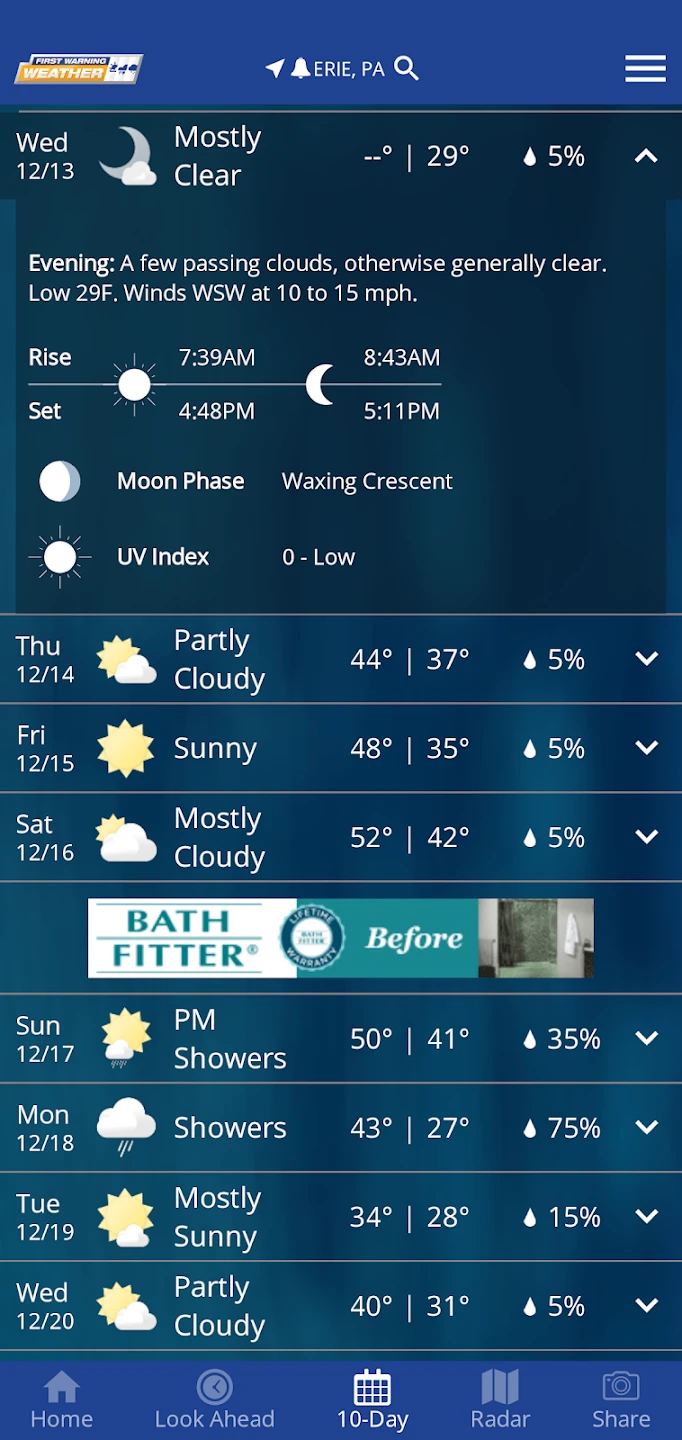Use current location arrow
Image resolution: width=682 pixels, height=1440 pixels.
click(x=274, y=68)
